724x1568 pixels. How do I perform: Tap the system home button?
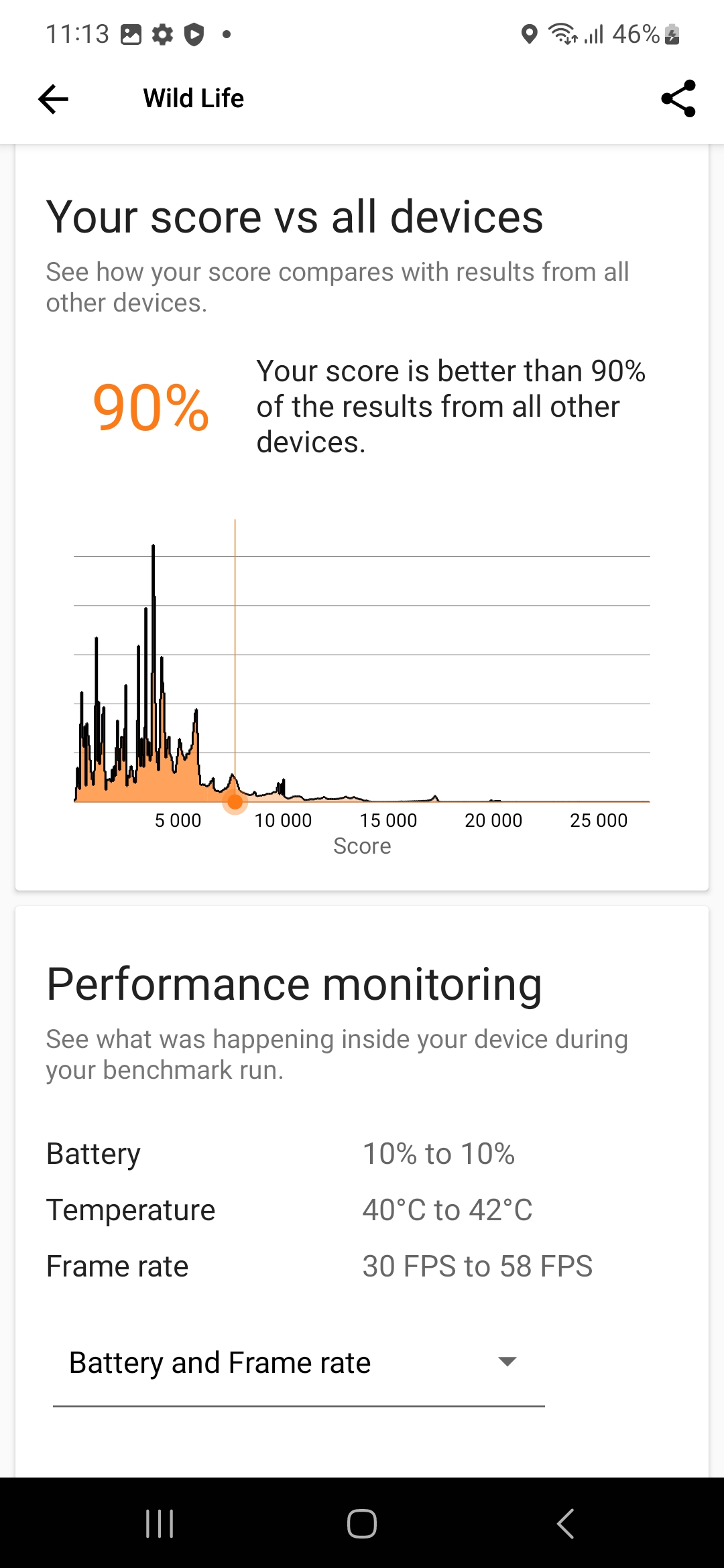coord(362,1524)
